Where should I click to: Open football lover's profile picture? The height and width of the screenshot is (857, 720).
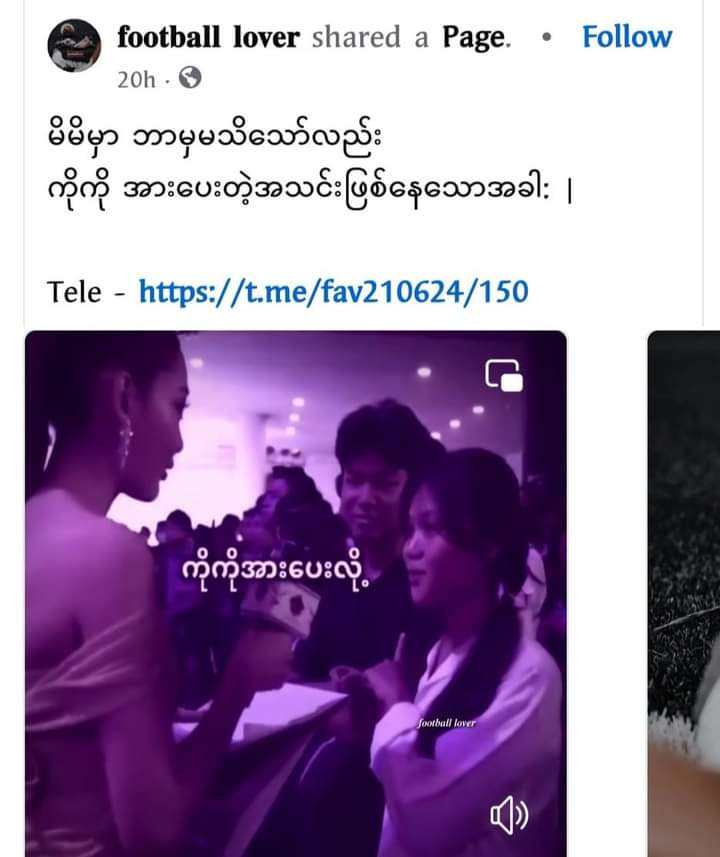tap(74, 46)
